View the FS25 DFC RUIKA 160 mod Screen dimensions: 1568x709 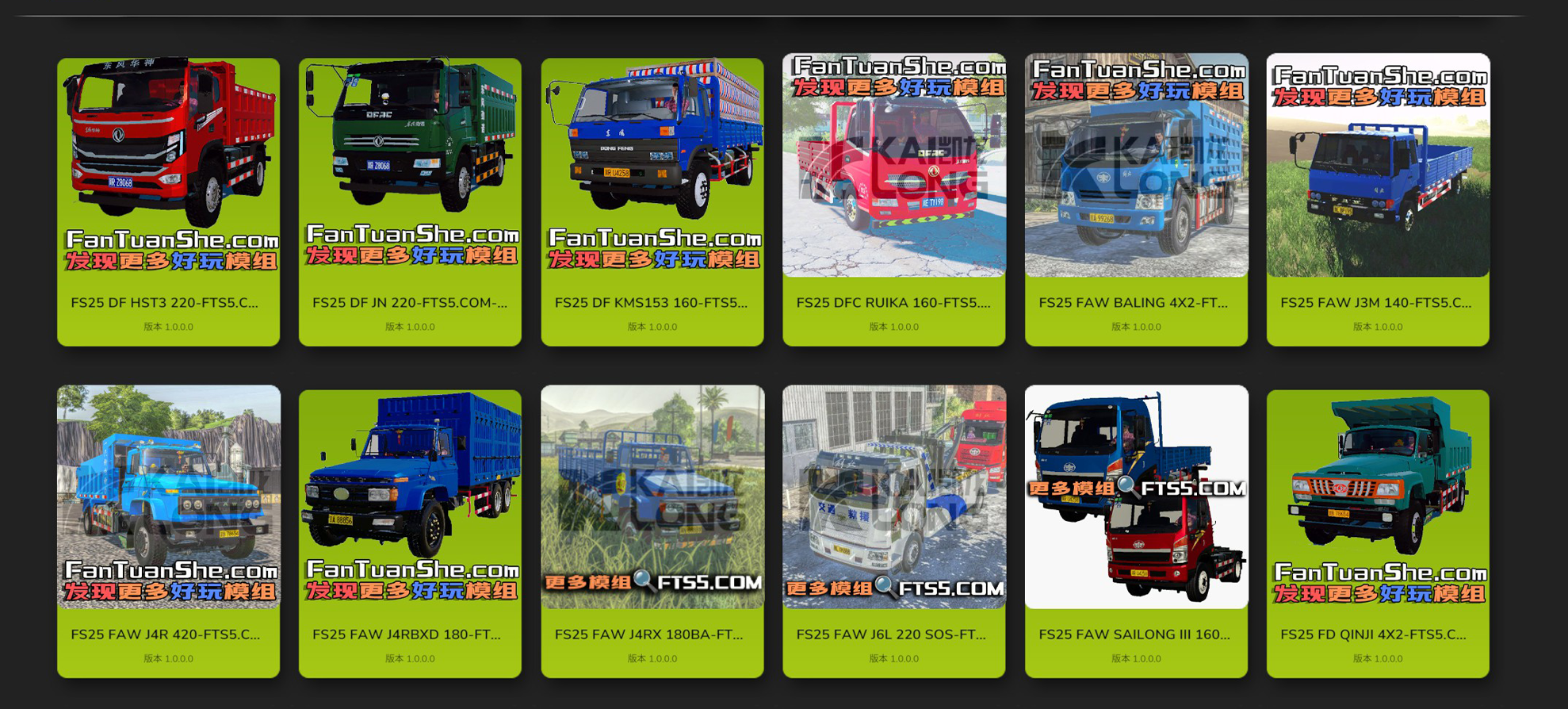893,201
